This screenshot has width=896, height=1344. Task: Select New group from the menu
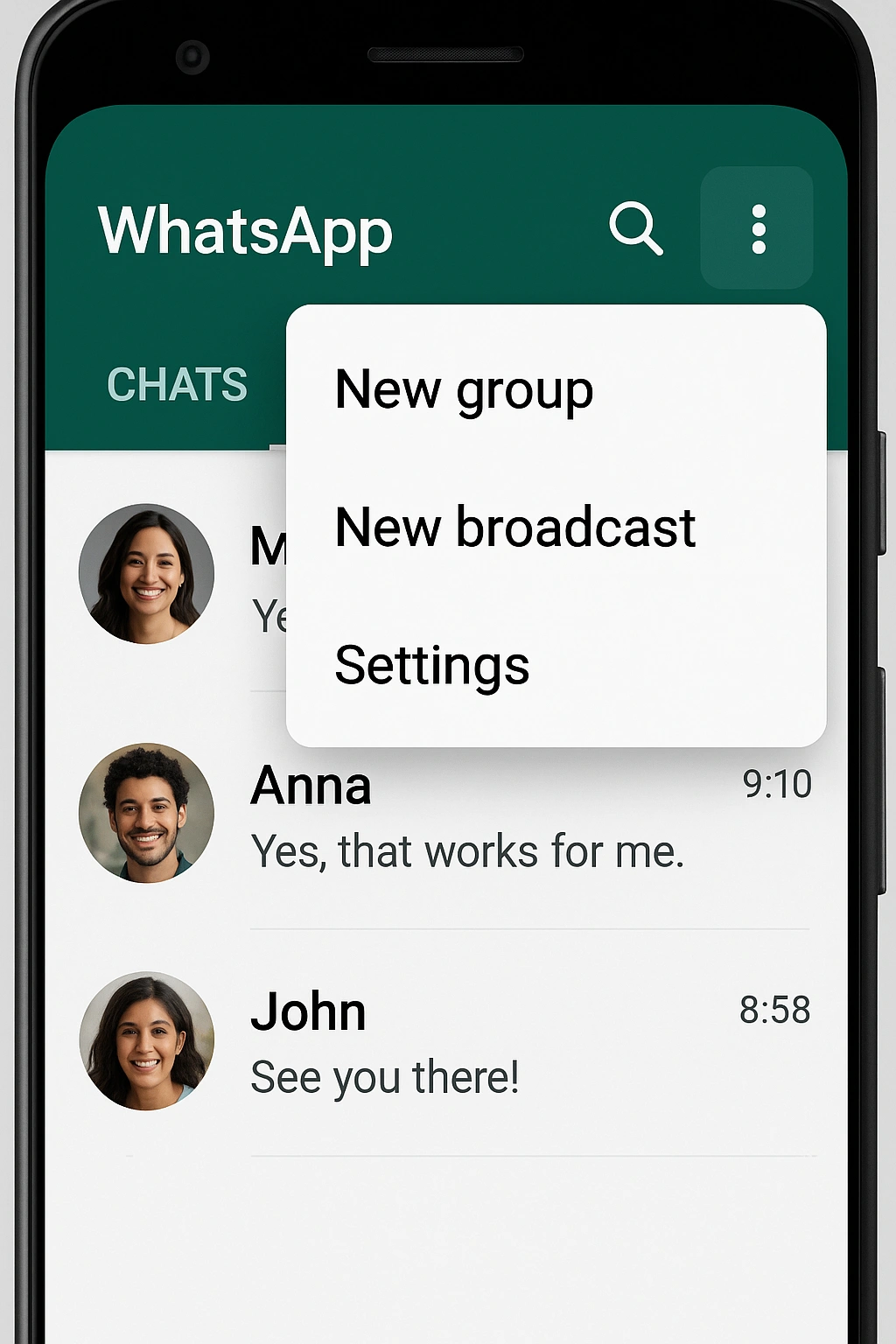pyautogui.click(x=464, y=390)
